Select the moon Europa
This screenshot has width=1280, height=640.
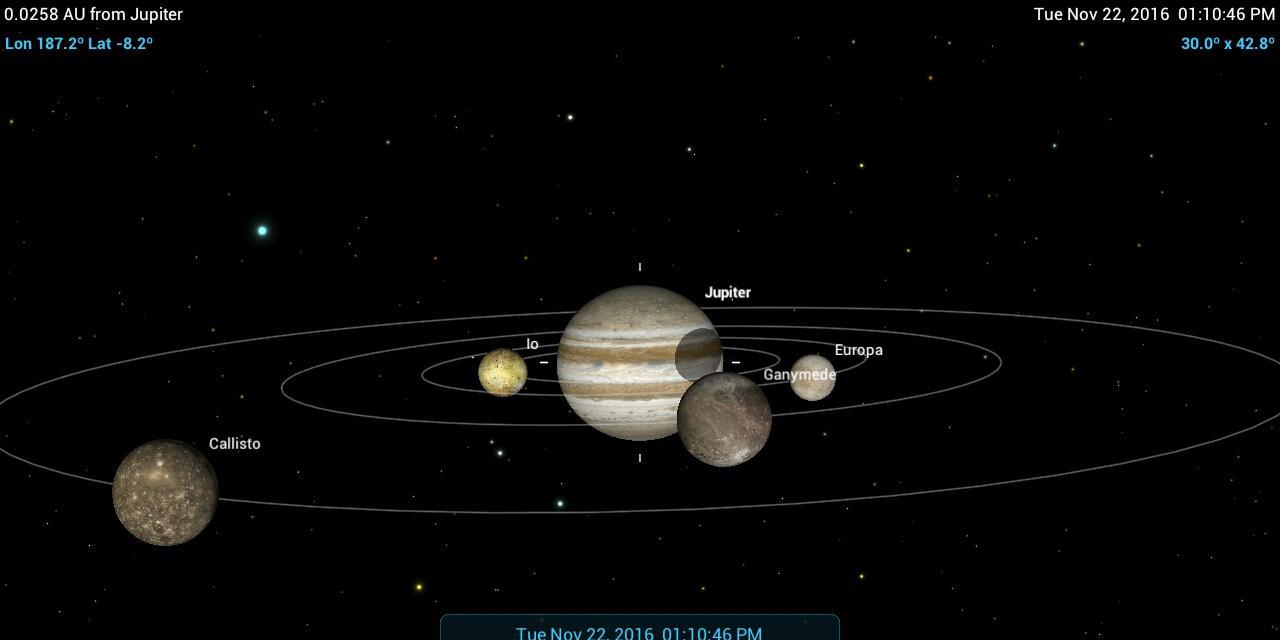(x=812, y=377)
